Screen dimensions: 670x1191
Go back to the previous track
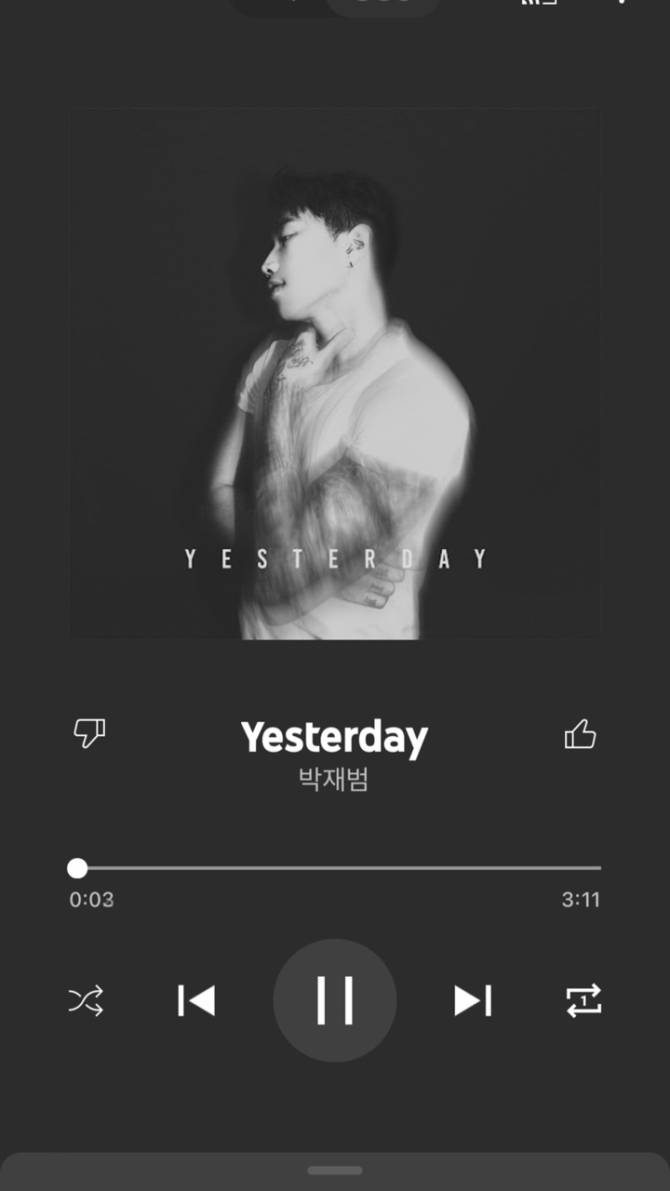click(196, 1000)
